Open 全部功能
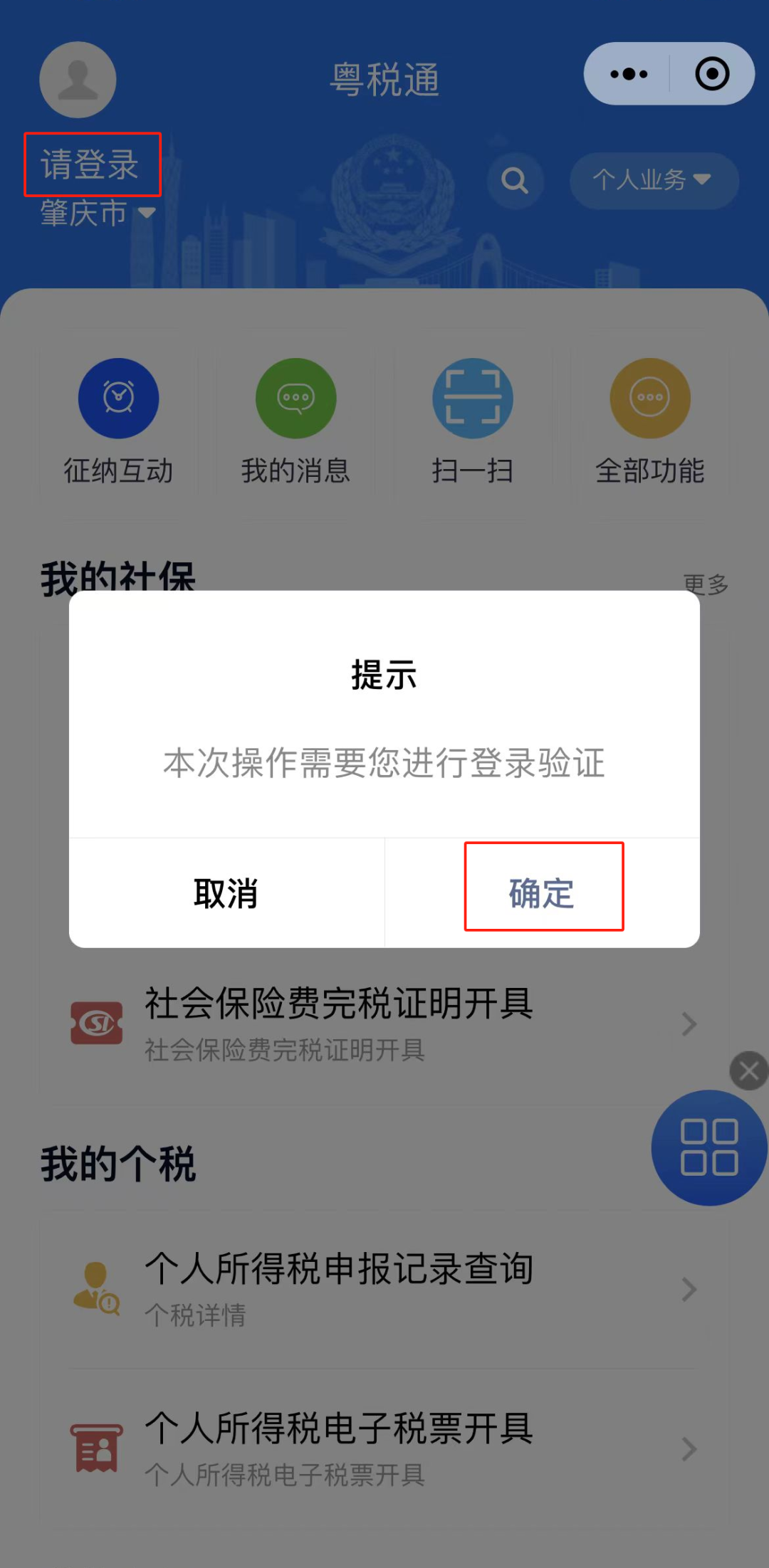Screen dimensions: 769x1568 [650, 423]
